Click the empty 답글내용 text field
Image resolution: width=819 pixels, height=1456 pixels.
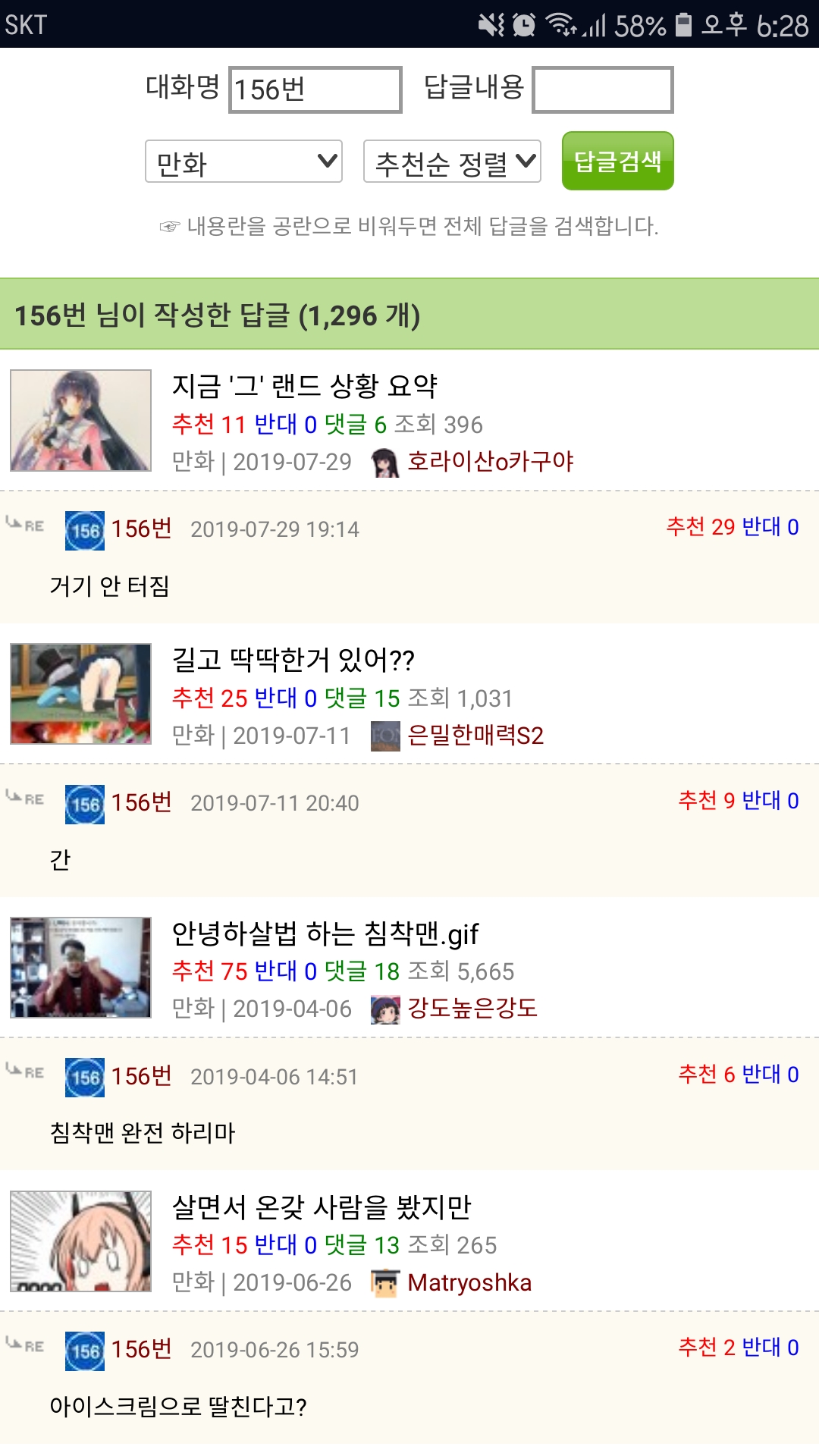(x=603, y=89)
